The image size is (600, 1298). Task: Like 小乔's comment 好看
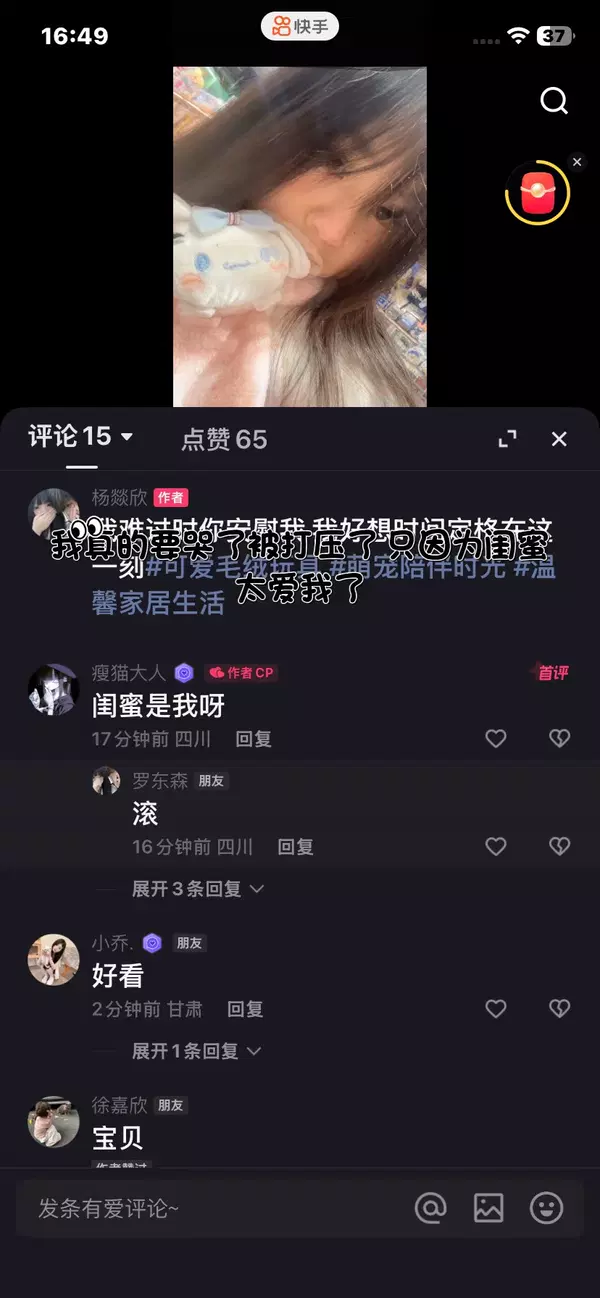tap(496, 1008)
